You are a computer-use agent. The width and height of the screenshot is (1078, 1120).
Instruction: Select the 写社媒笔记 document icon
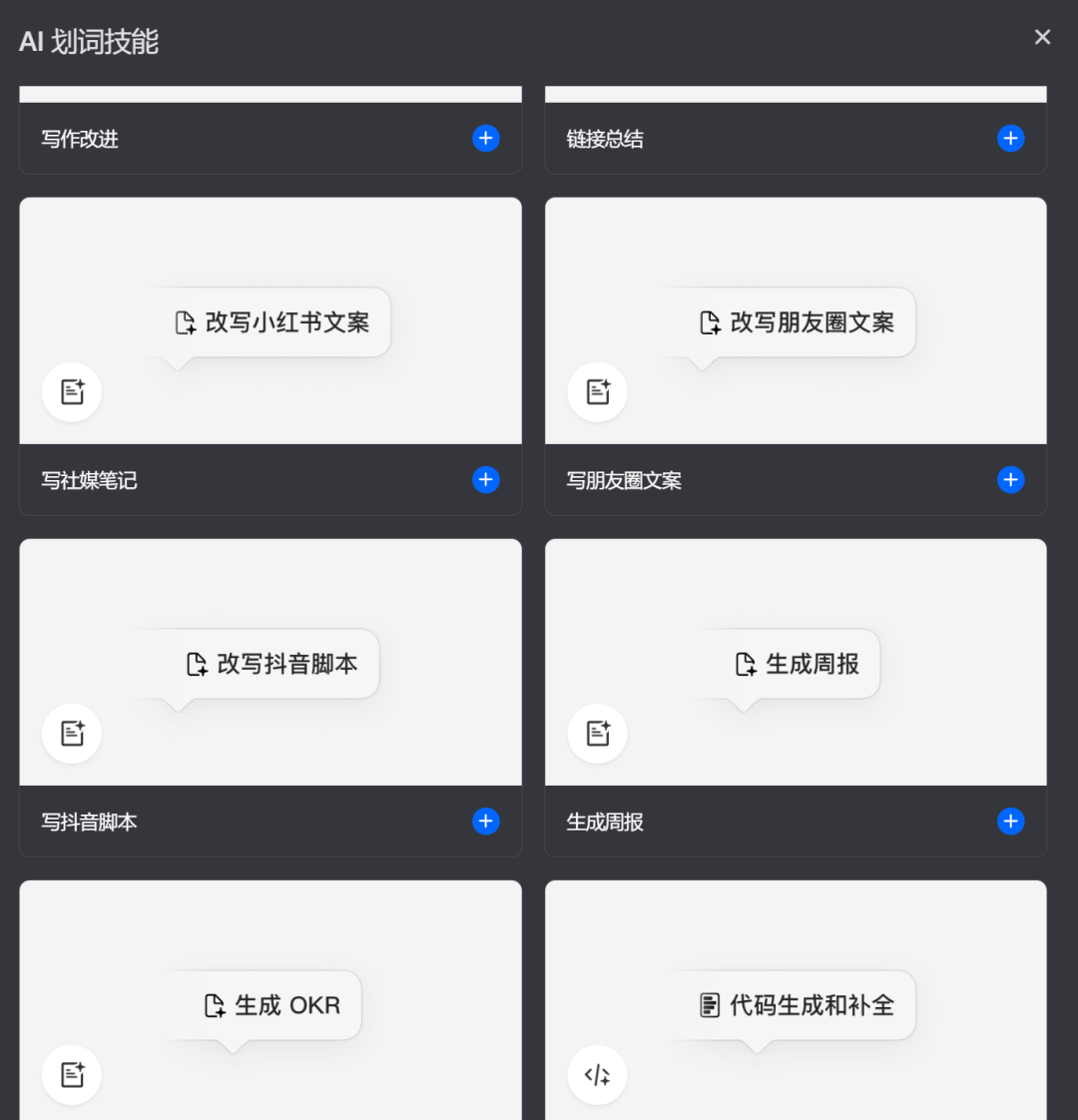(71, 391)
